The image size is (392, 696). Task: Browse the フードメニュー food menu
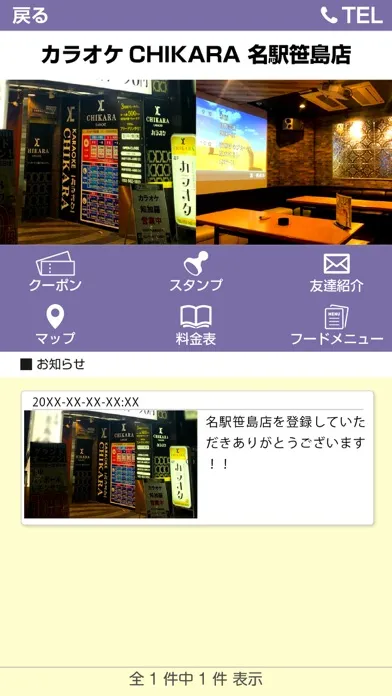tap(337, 325)
